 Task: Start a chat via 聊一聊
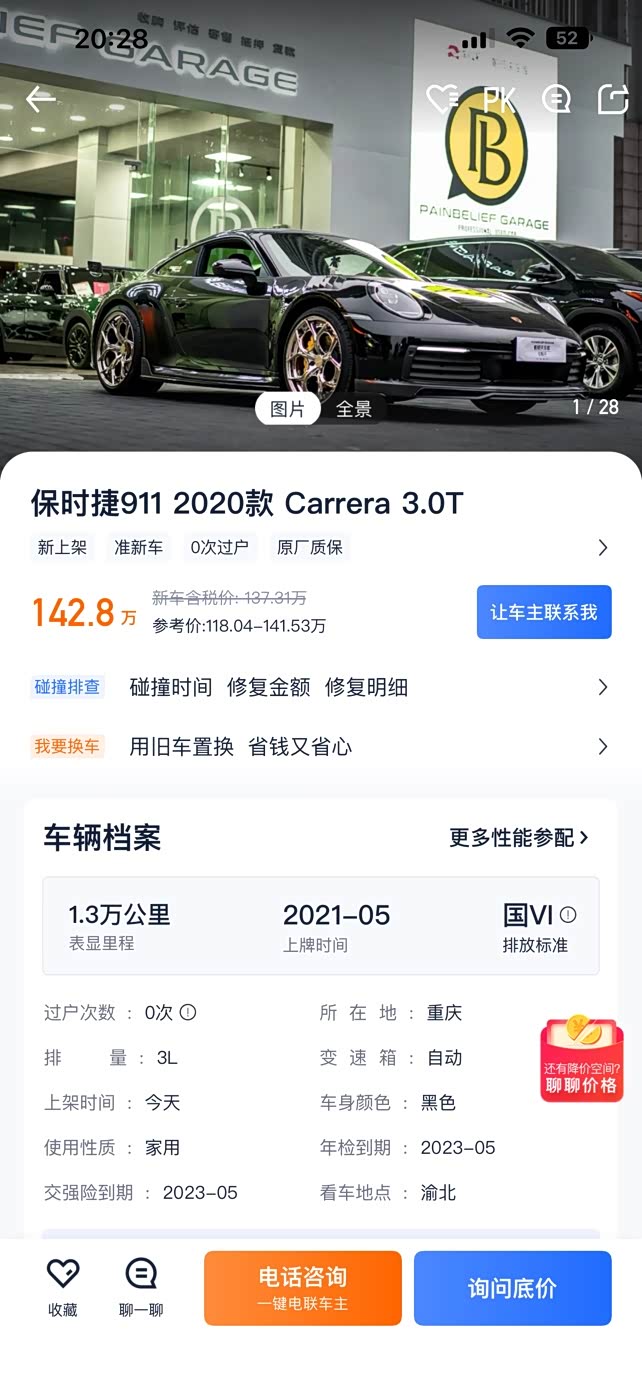coord(141,1287)
